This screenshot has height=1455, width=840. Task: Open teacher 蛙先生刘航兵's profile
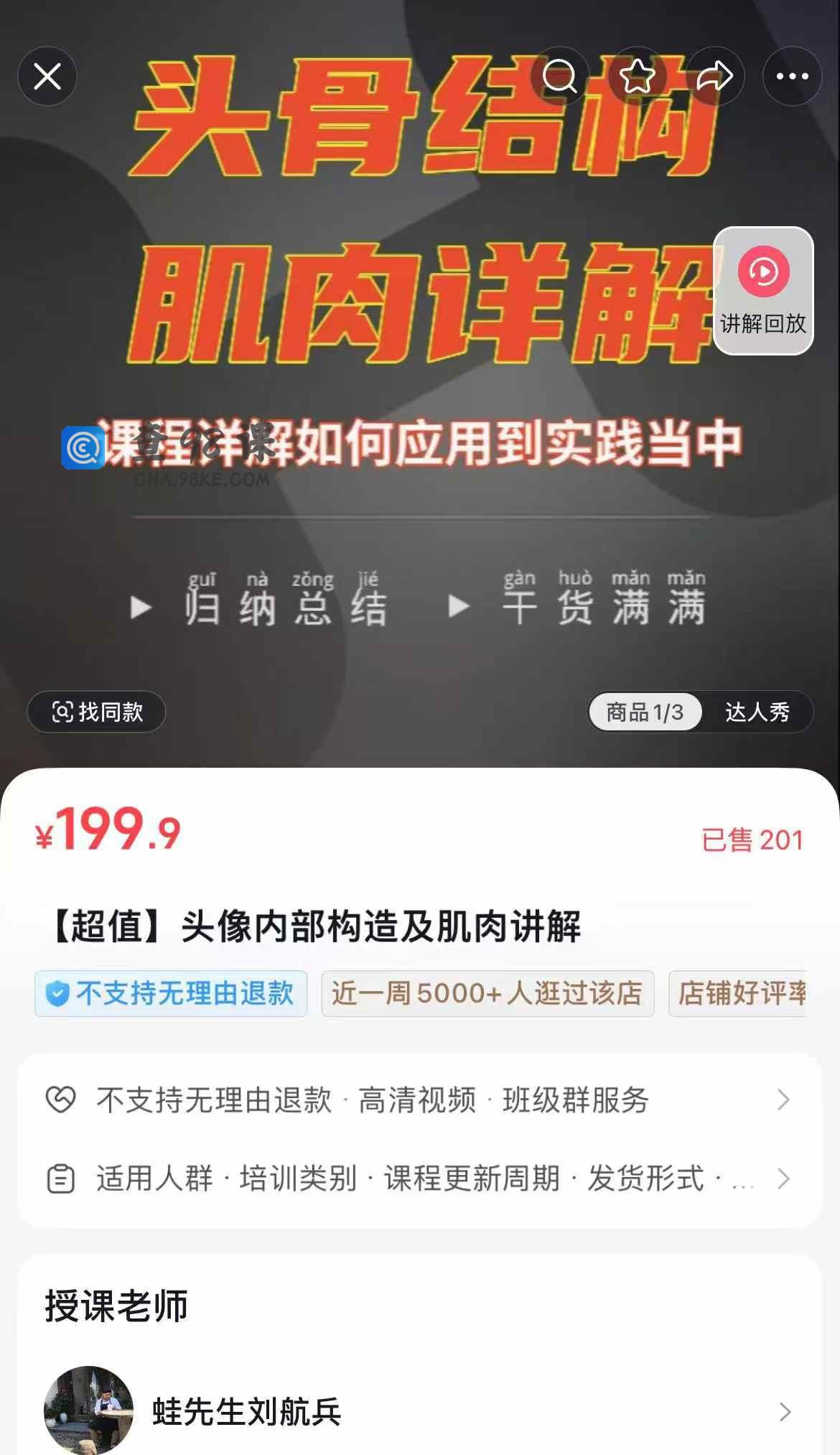tap(419, 1411)
